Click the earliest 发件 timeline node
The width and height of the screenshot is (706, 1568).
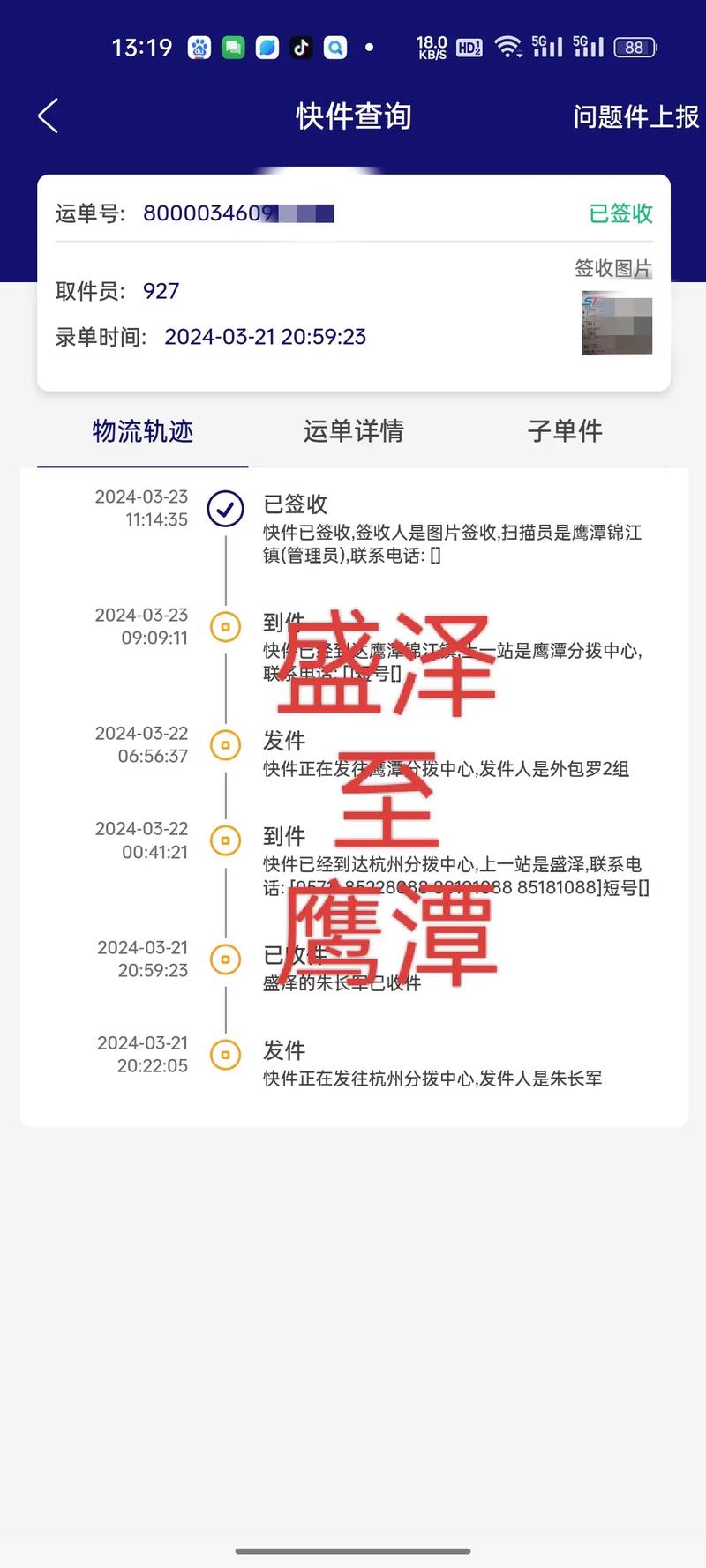click(x=225, y=1054)
